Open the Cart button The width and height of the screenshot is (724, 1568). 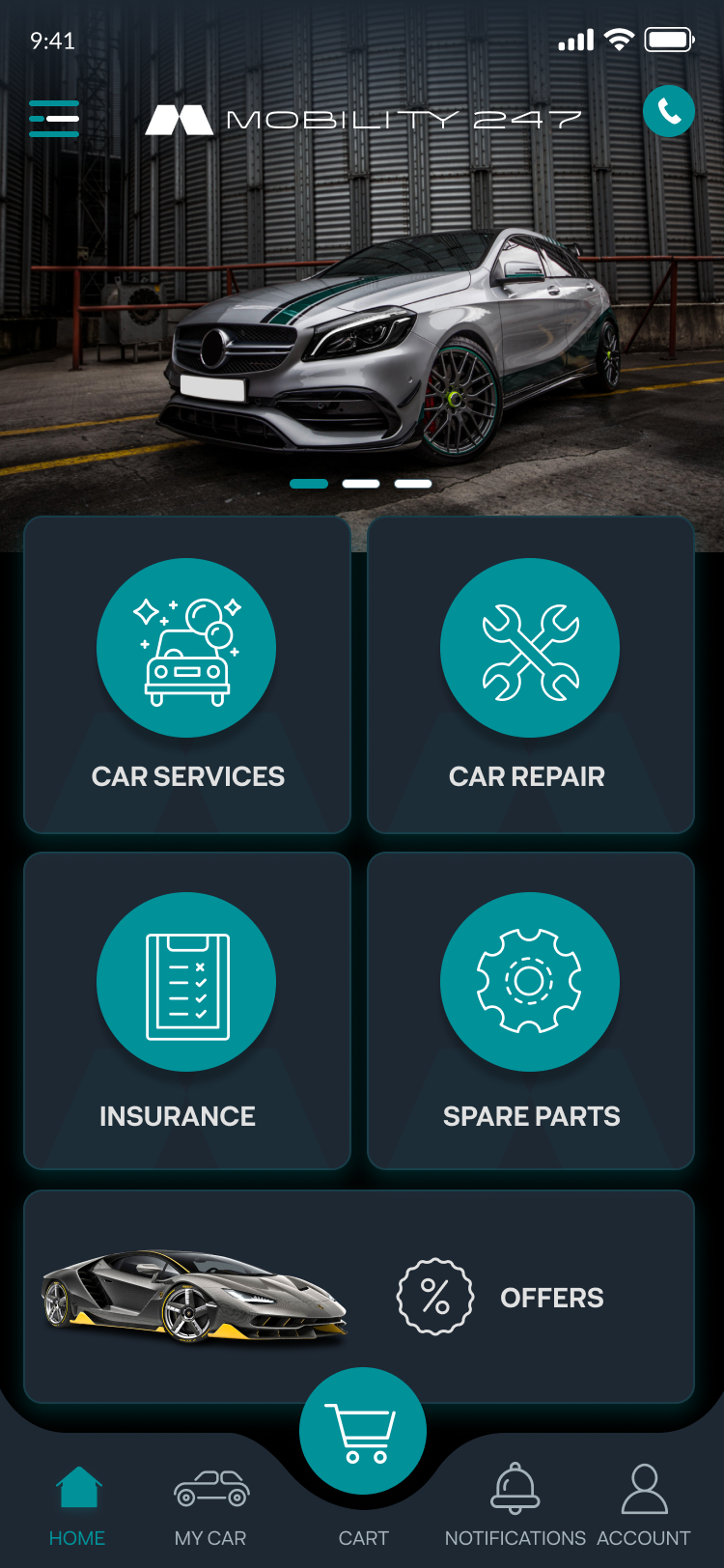(x=362, y=1433)
